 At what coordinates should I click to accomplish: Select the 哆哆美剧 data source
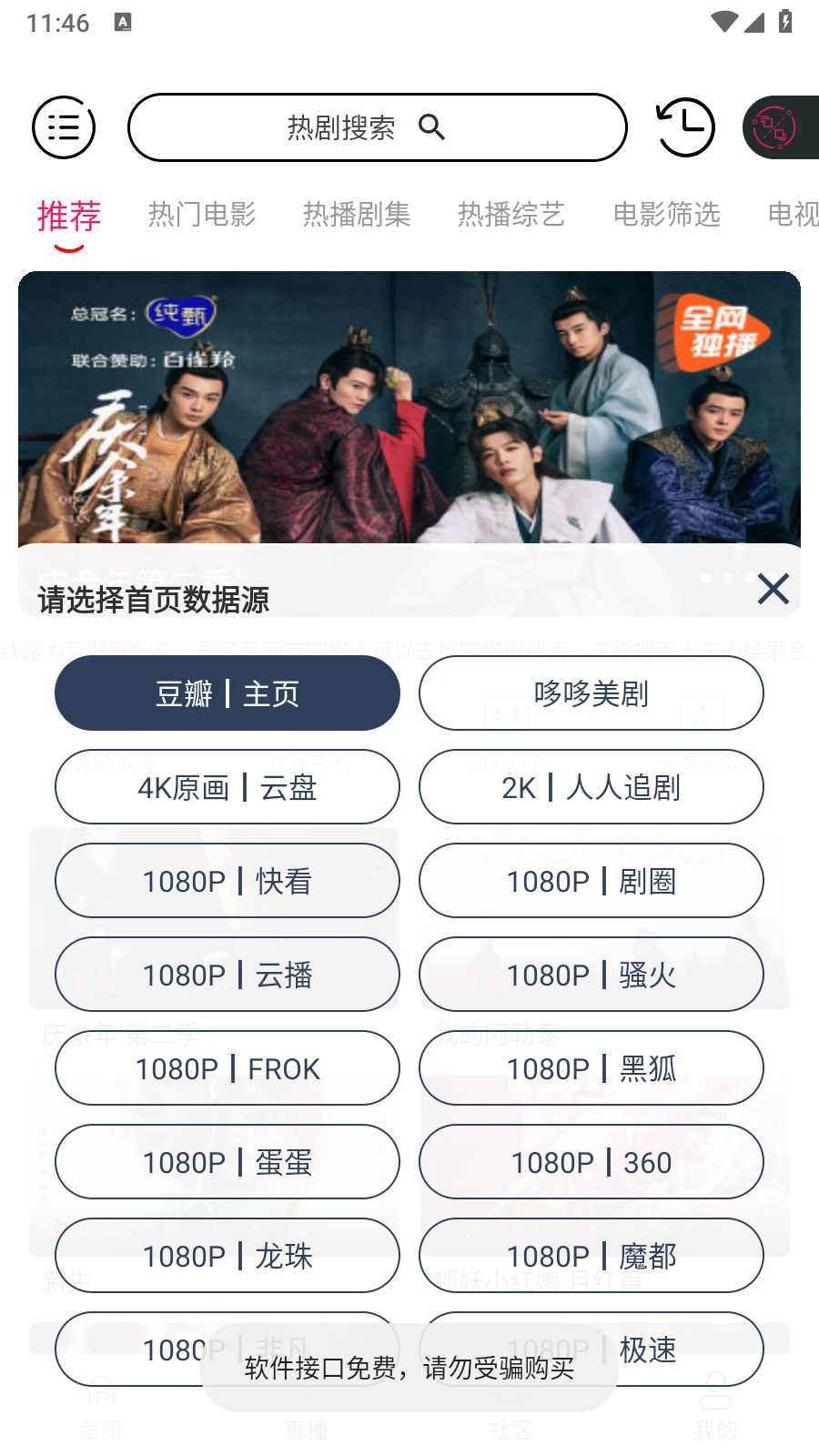click(x=591, y=693)
